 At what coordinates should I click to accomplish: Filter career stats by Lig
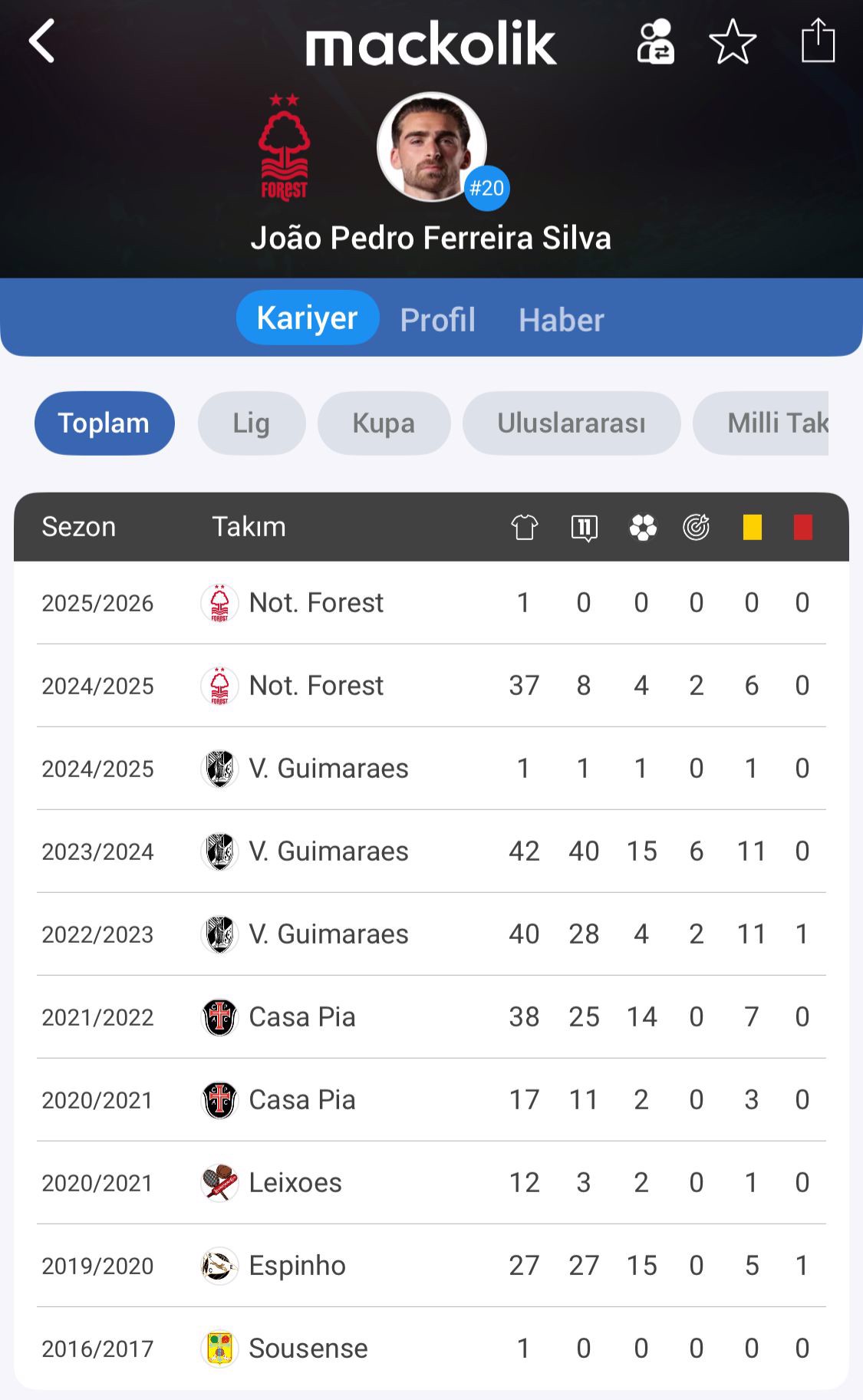[252, 423]
